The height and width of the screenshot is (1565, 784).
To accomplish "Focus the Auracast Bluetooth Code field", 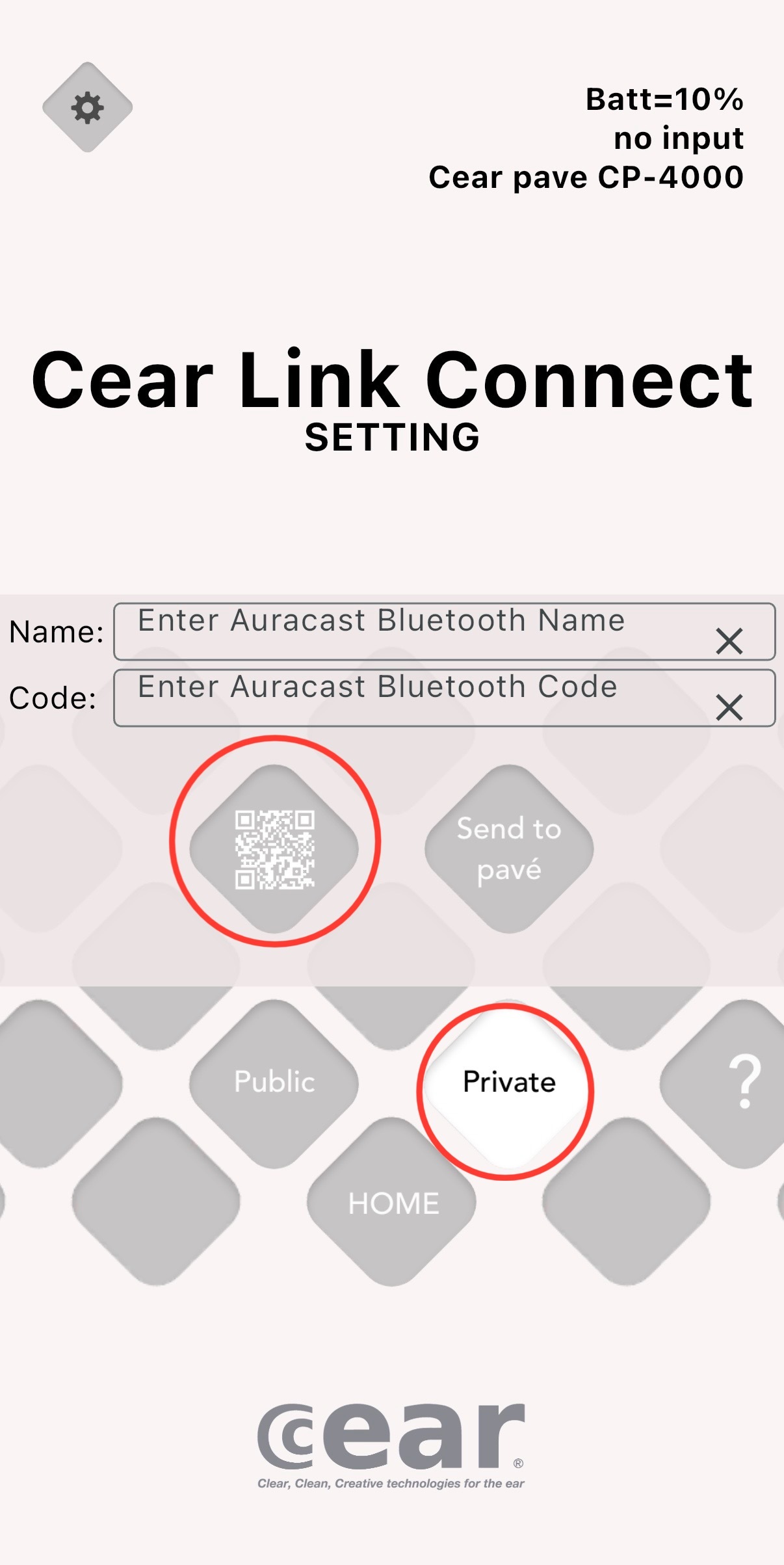I will point(403,697).
